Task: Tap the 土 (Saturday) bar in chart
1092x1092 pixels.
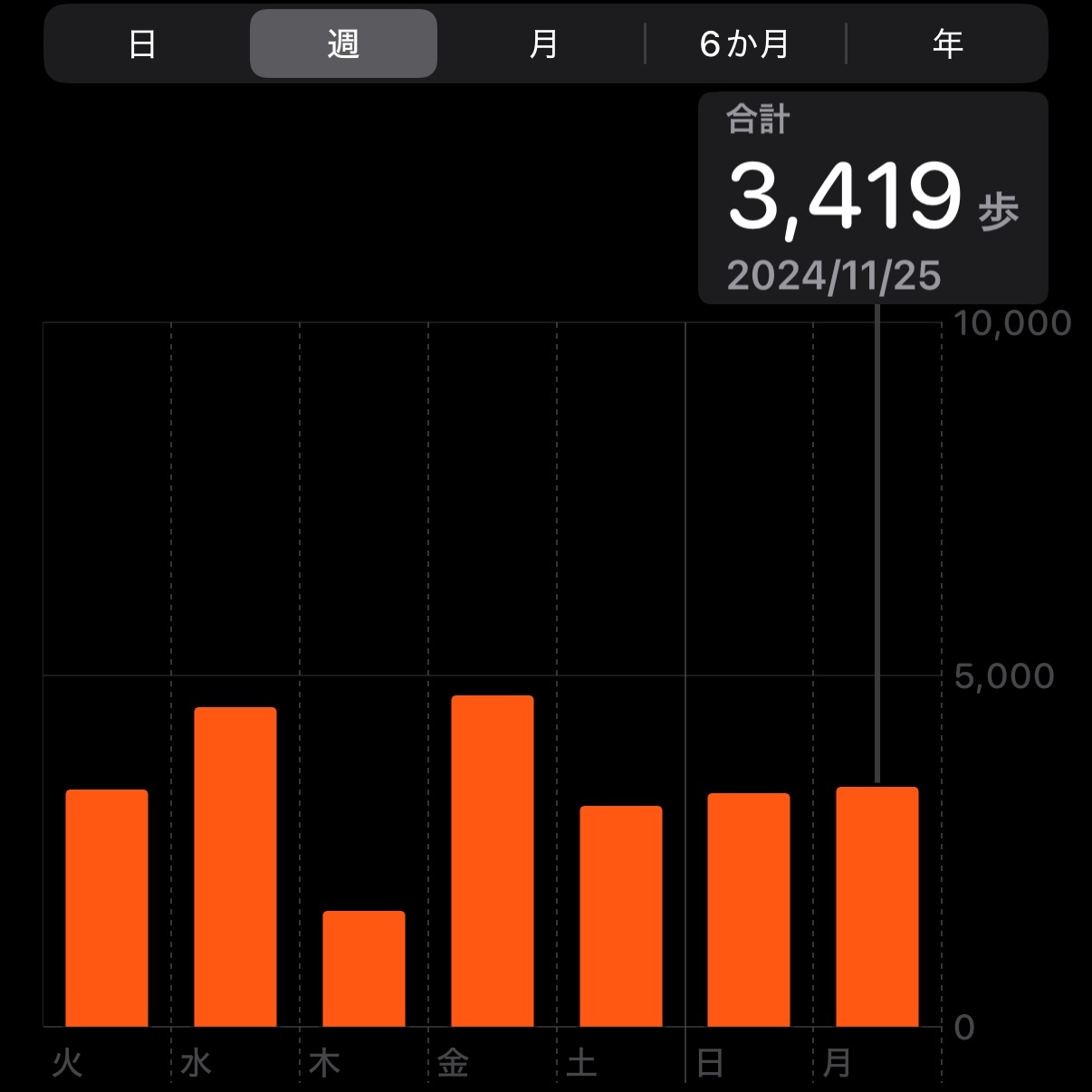Action: pos(621,915)
